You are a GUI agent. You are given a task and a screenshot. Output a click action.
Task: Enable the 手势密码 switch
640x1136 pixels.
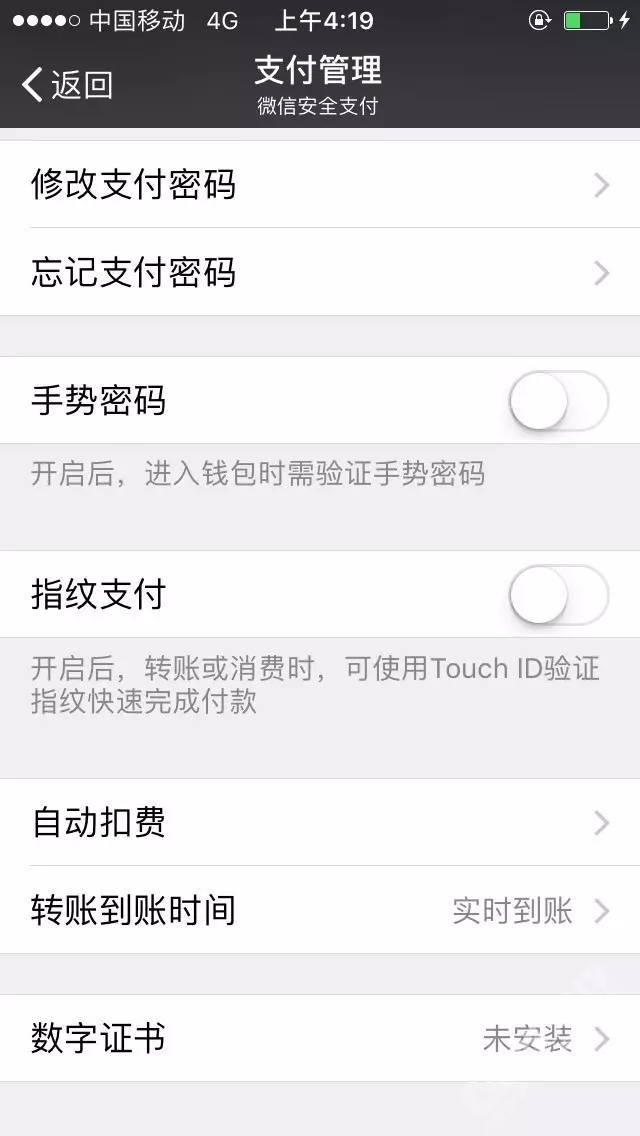coord(558,401)
